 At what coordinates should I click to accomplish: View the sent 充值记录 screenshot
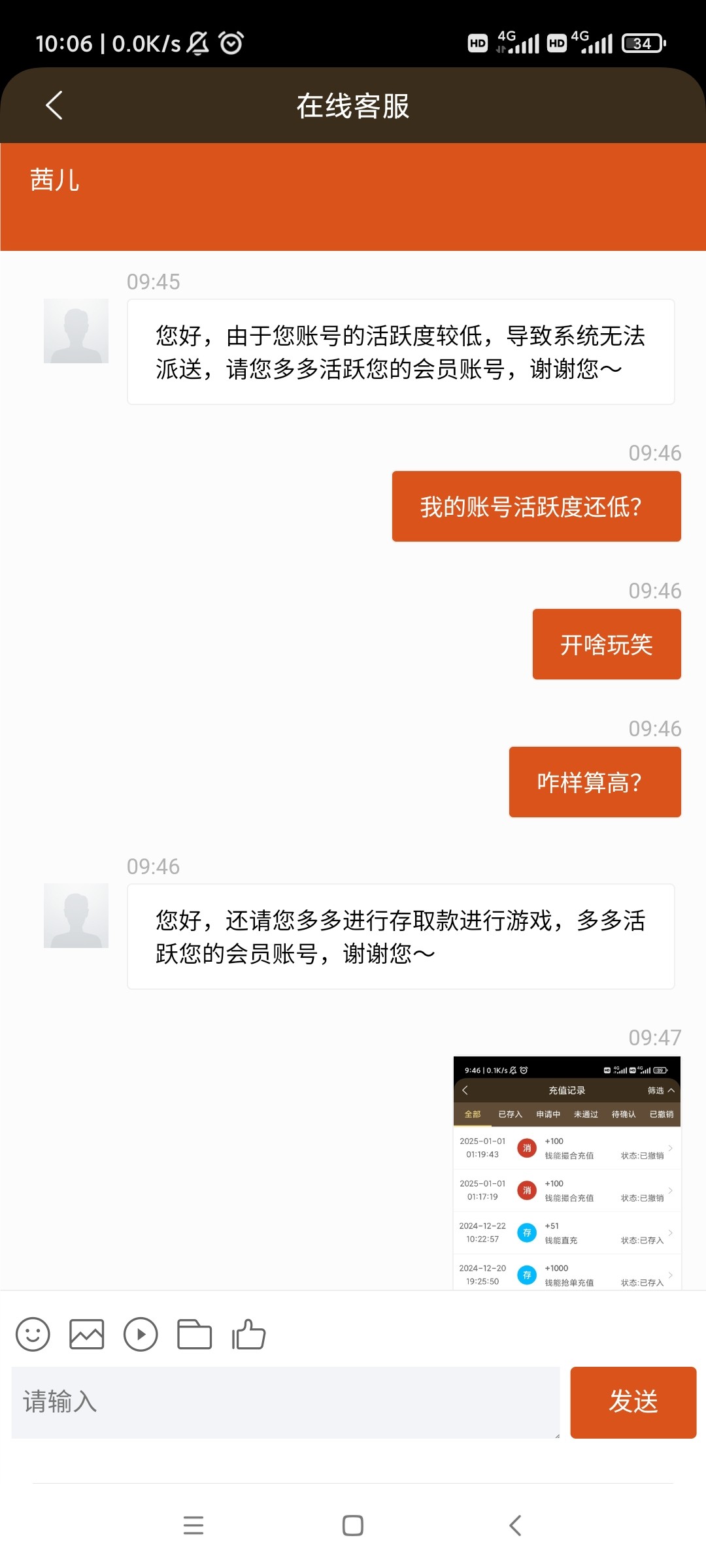point(567,1173)
